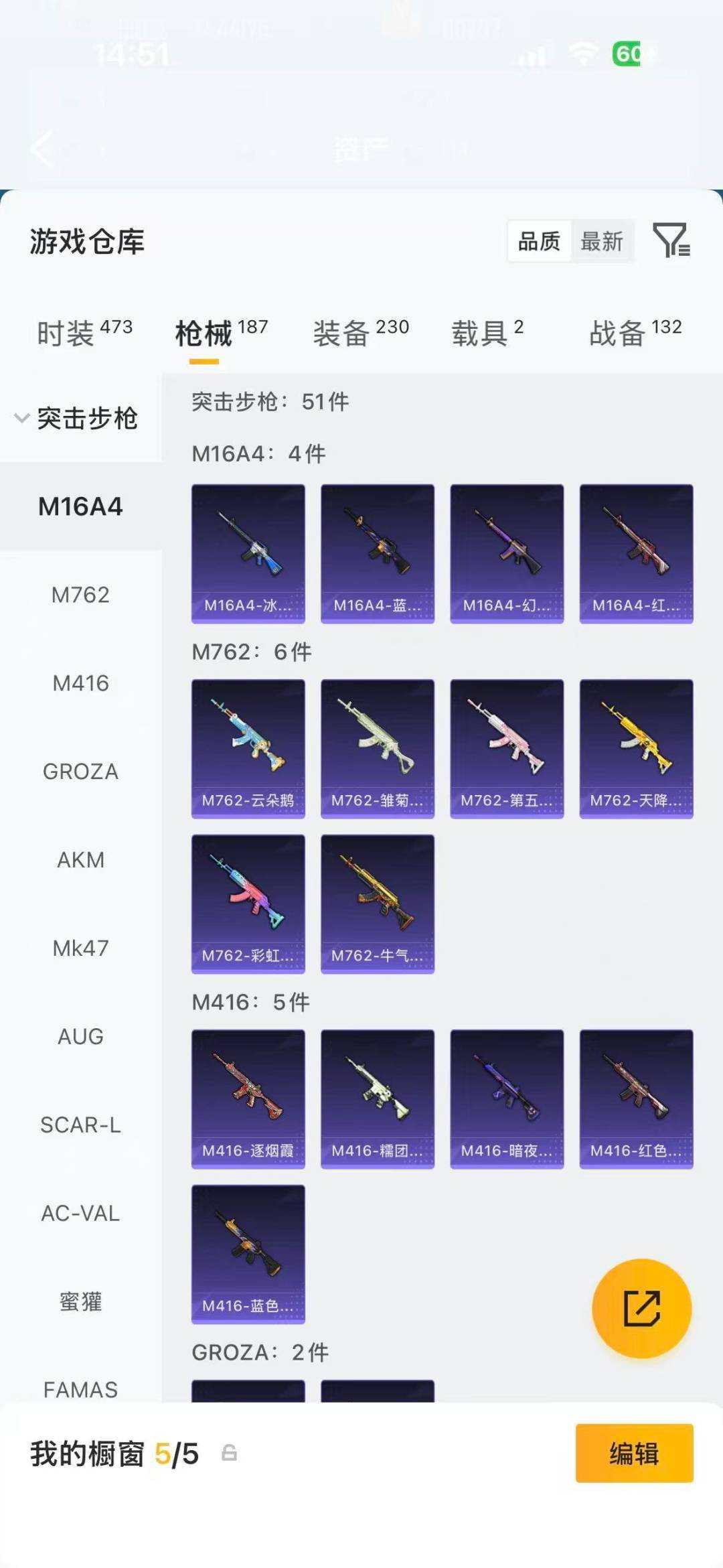Choose SCAR-L from the side list
Viewport: 723px width, 1568px height.
click(80, 1125)
